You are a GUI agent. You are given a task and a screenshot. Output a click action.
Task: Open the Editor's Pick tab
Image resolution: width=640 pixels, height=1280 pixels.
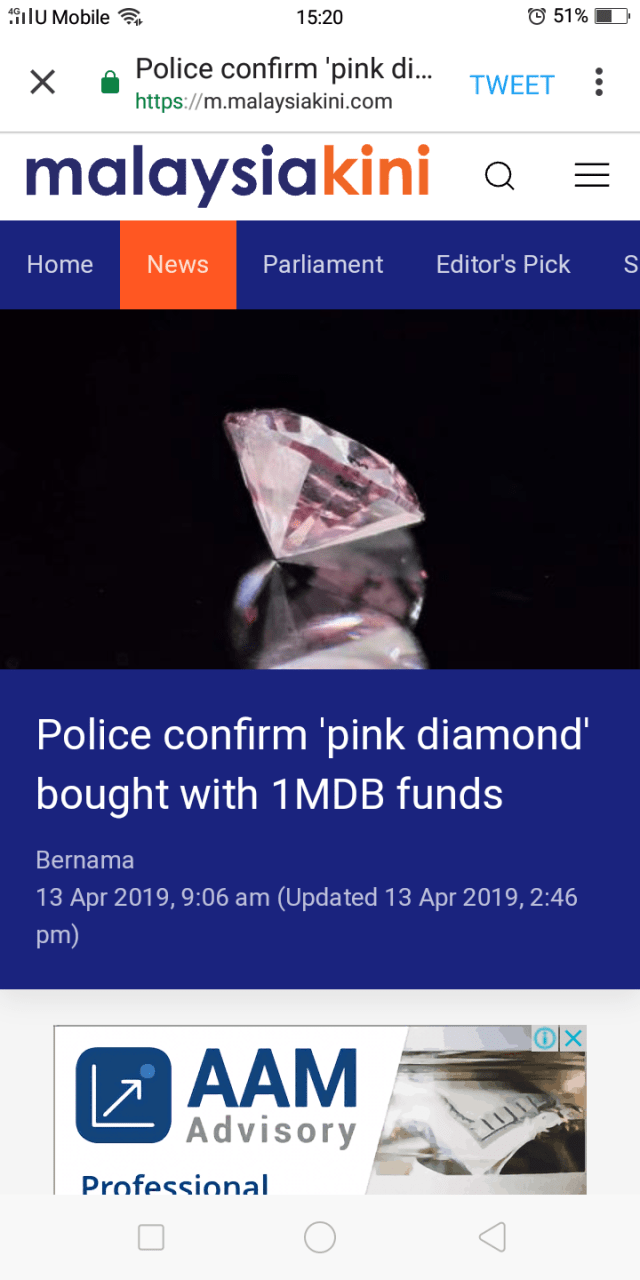tap(503, 265)
